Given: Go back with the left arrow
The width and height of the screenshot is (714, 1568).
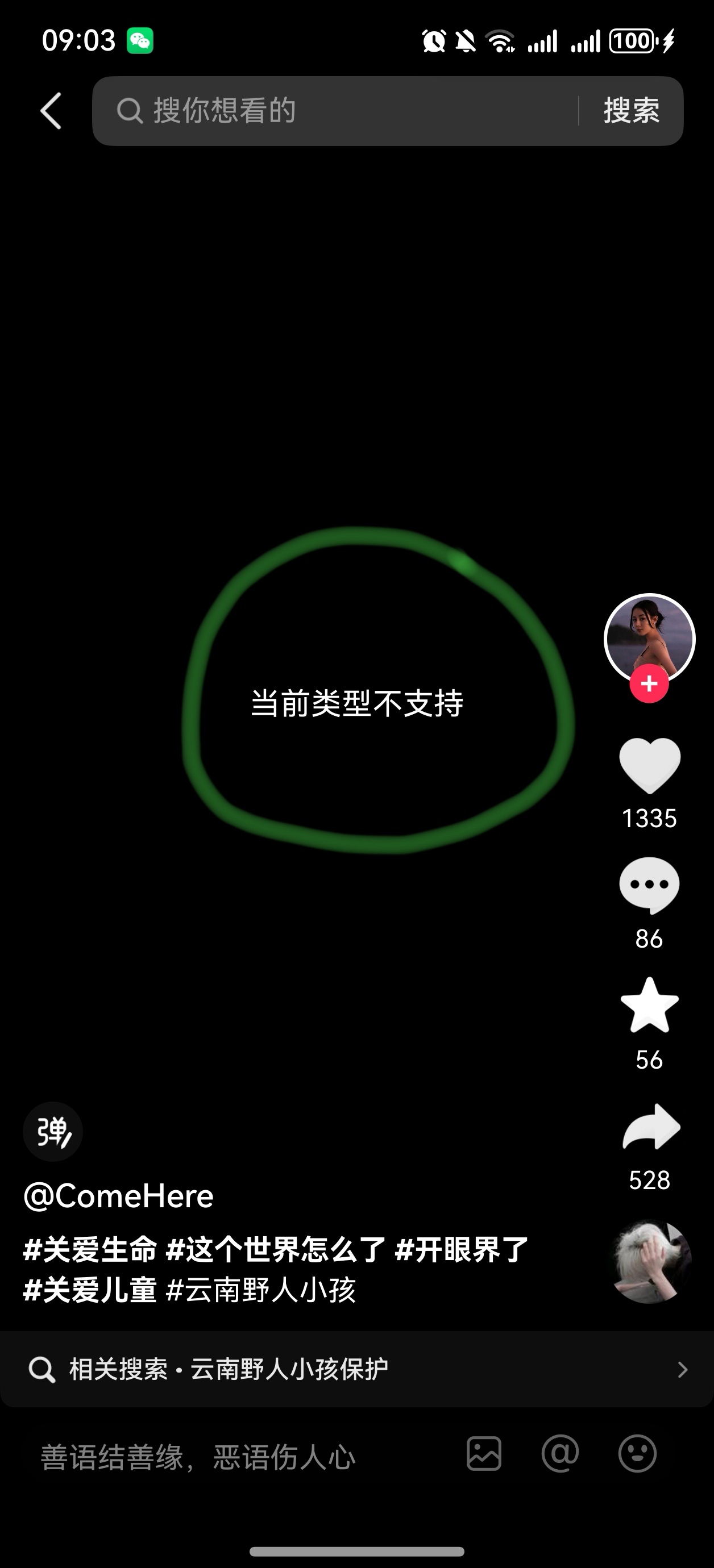Looking at the screenshot, I should [x=51, y=111].
